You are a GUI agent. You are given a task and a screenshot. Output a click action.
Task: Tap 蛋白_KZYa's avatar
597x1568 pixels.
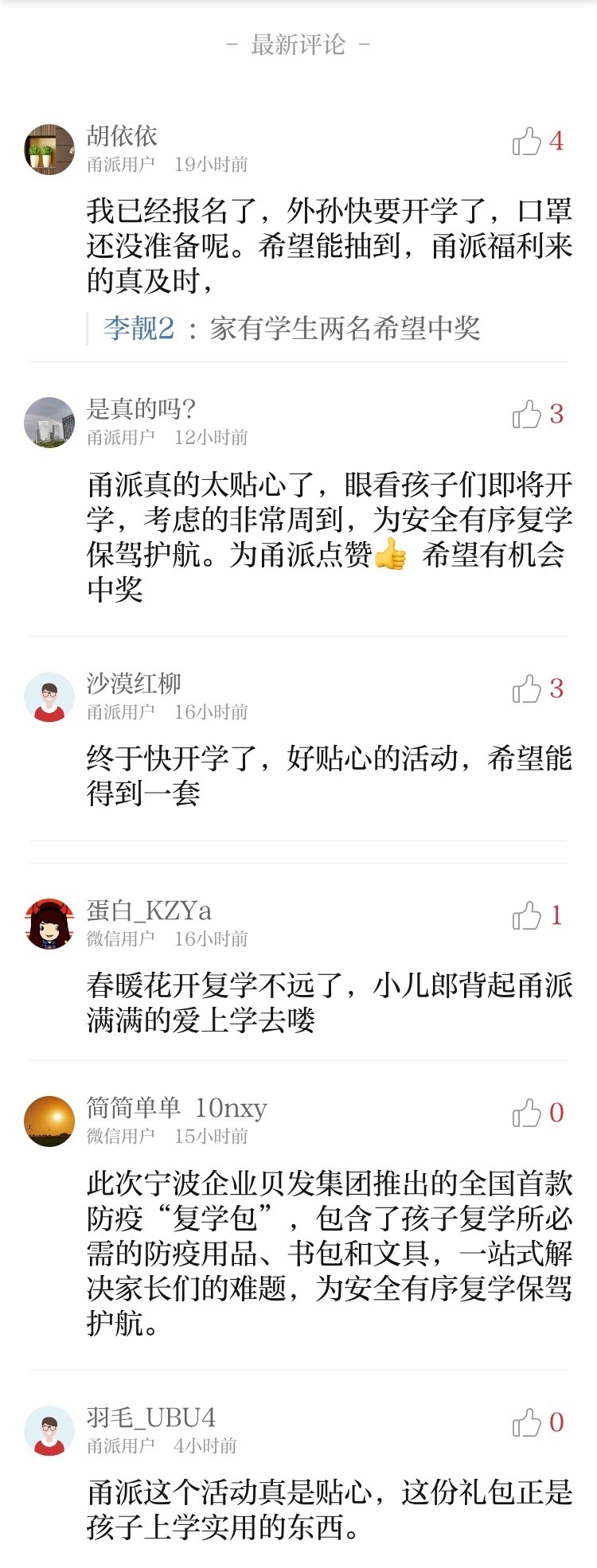click(49, 924)
